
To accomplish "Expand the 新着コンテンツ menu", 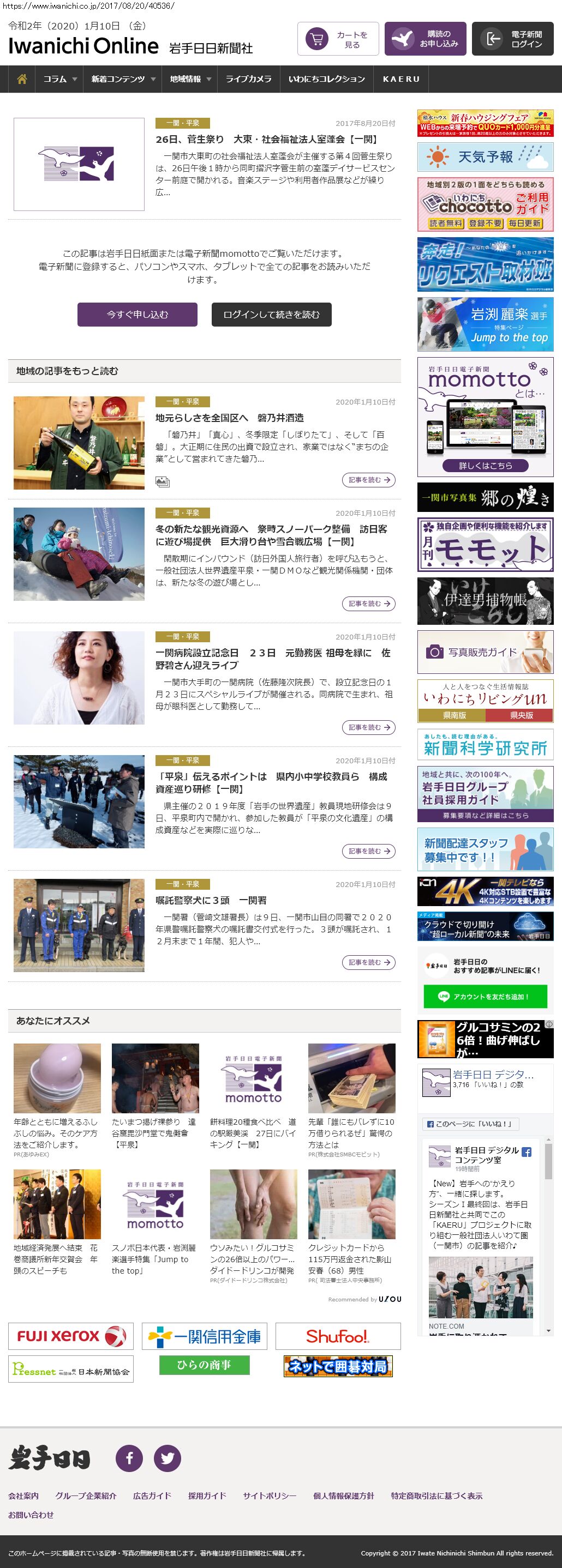I will click(123, 79).
